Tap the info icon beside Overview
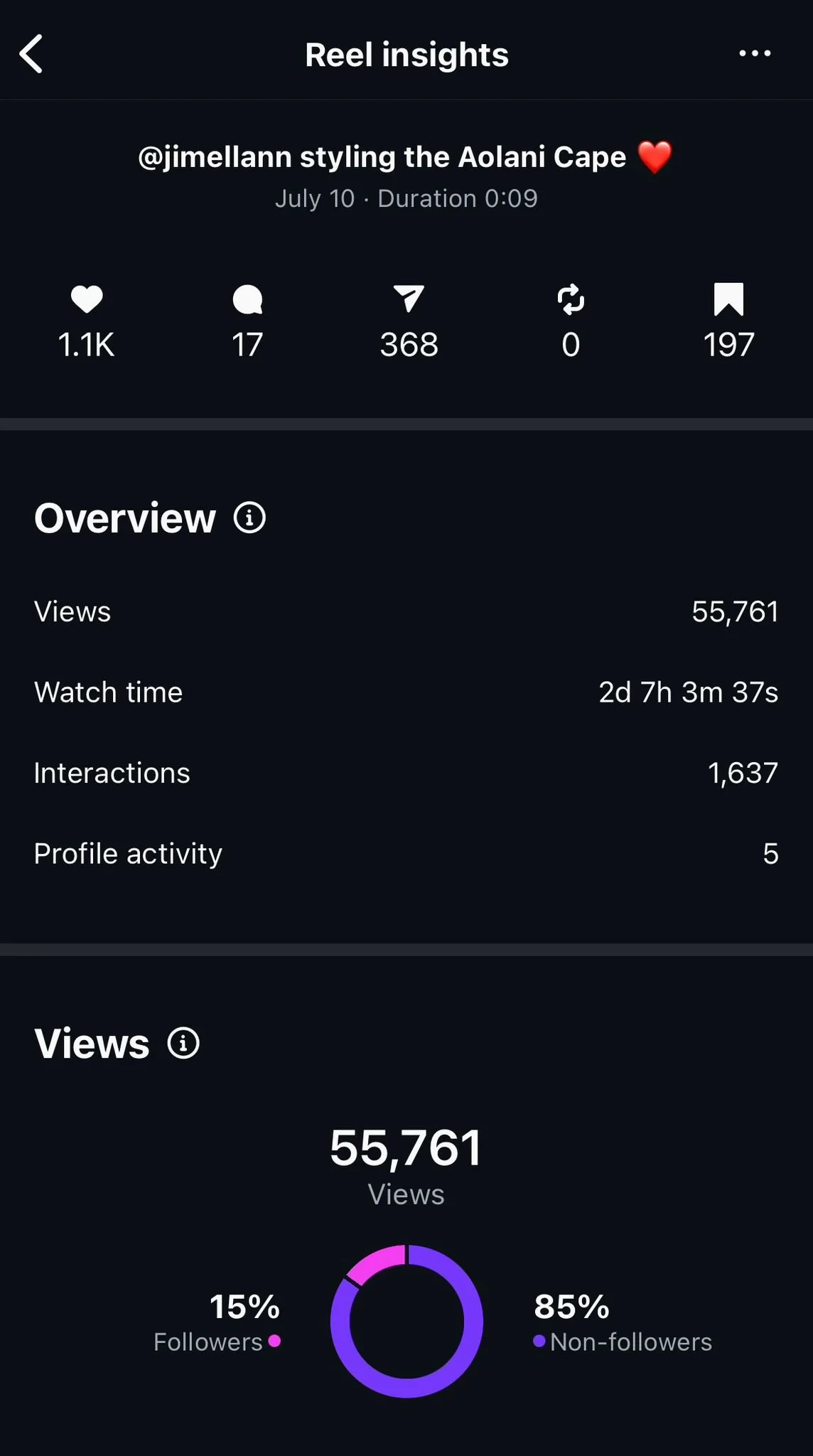The image size is (813, 1456). (x=249, y=518)
